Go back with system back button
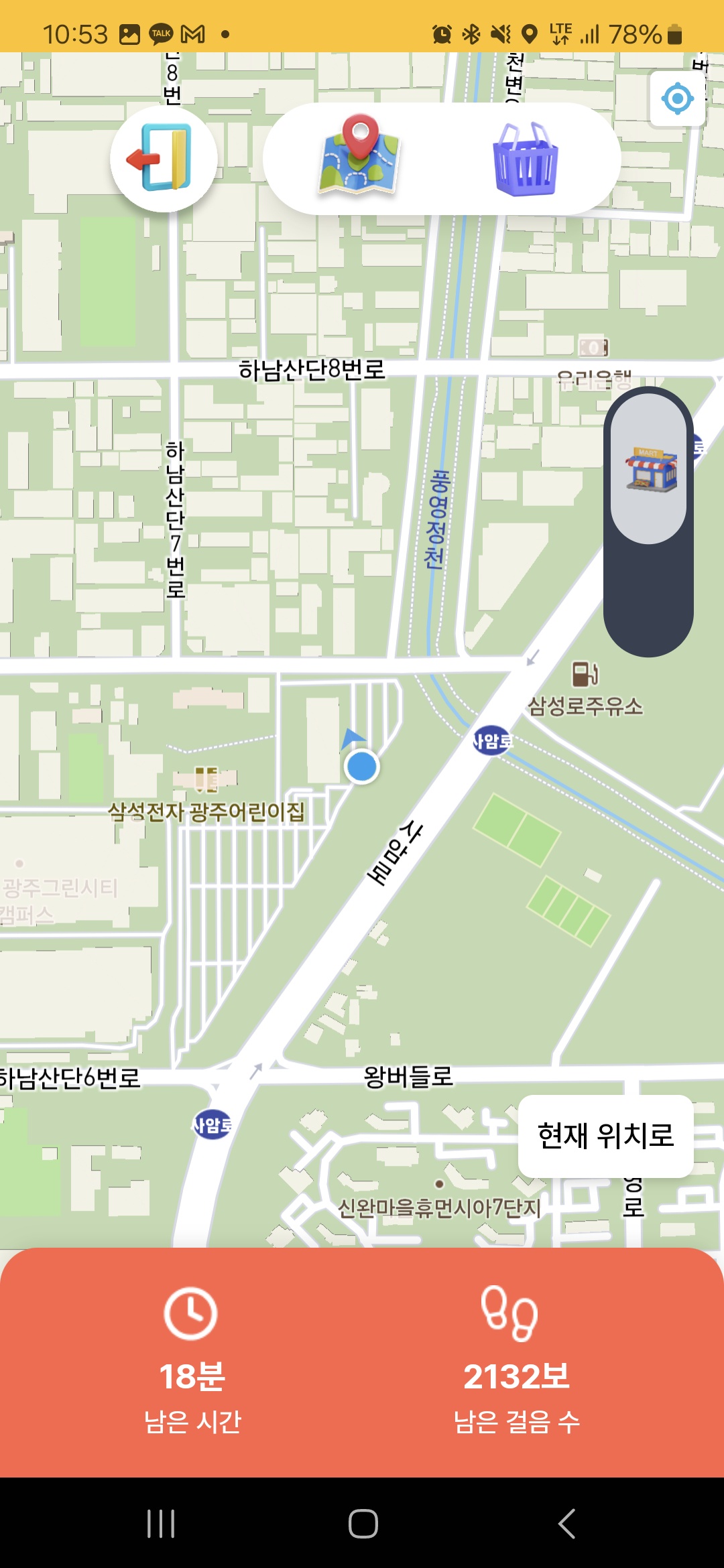The height and width of the screenshot is (1568, 724). point(566,1523)
